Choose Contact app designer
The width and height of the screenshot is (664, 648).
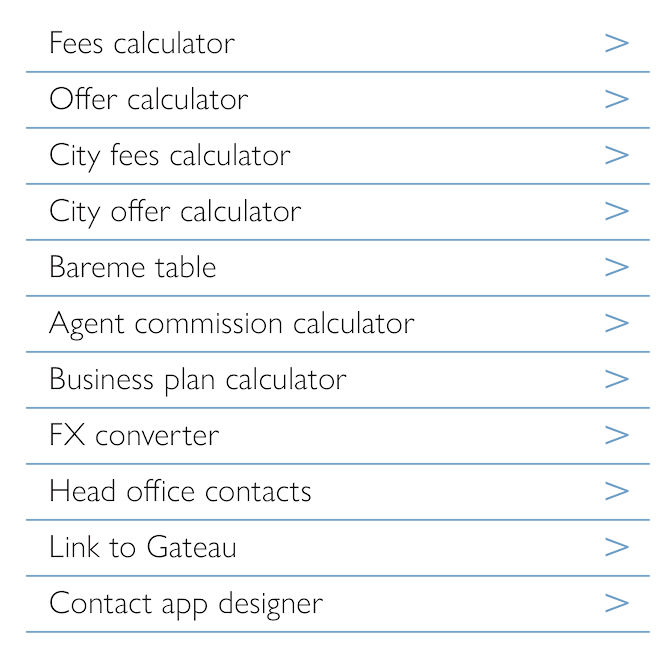coord(186,604)
